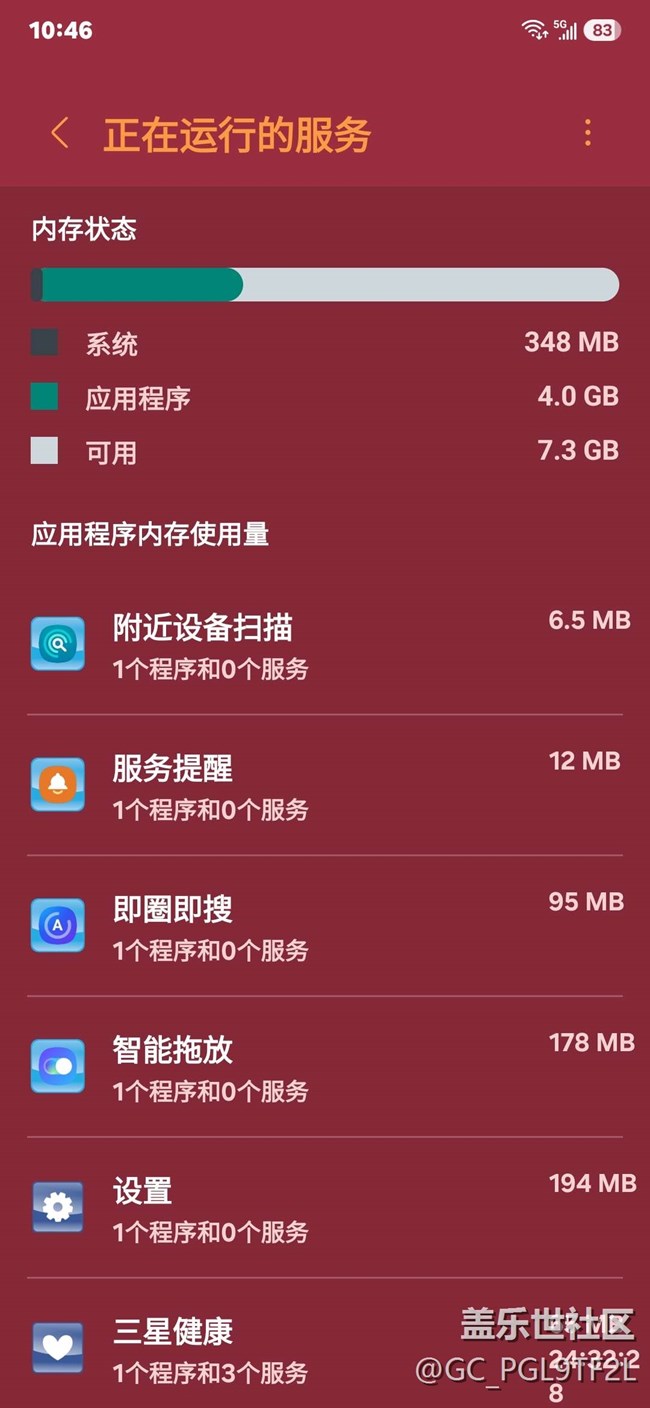Open the three-dot overflow menu
The width and height of the screenshot is (650, 1408).
point(588,133)
